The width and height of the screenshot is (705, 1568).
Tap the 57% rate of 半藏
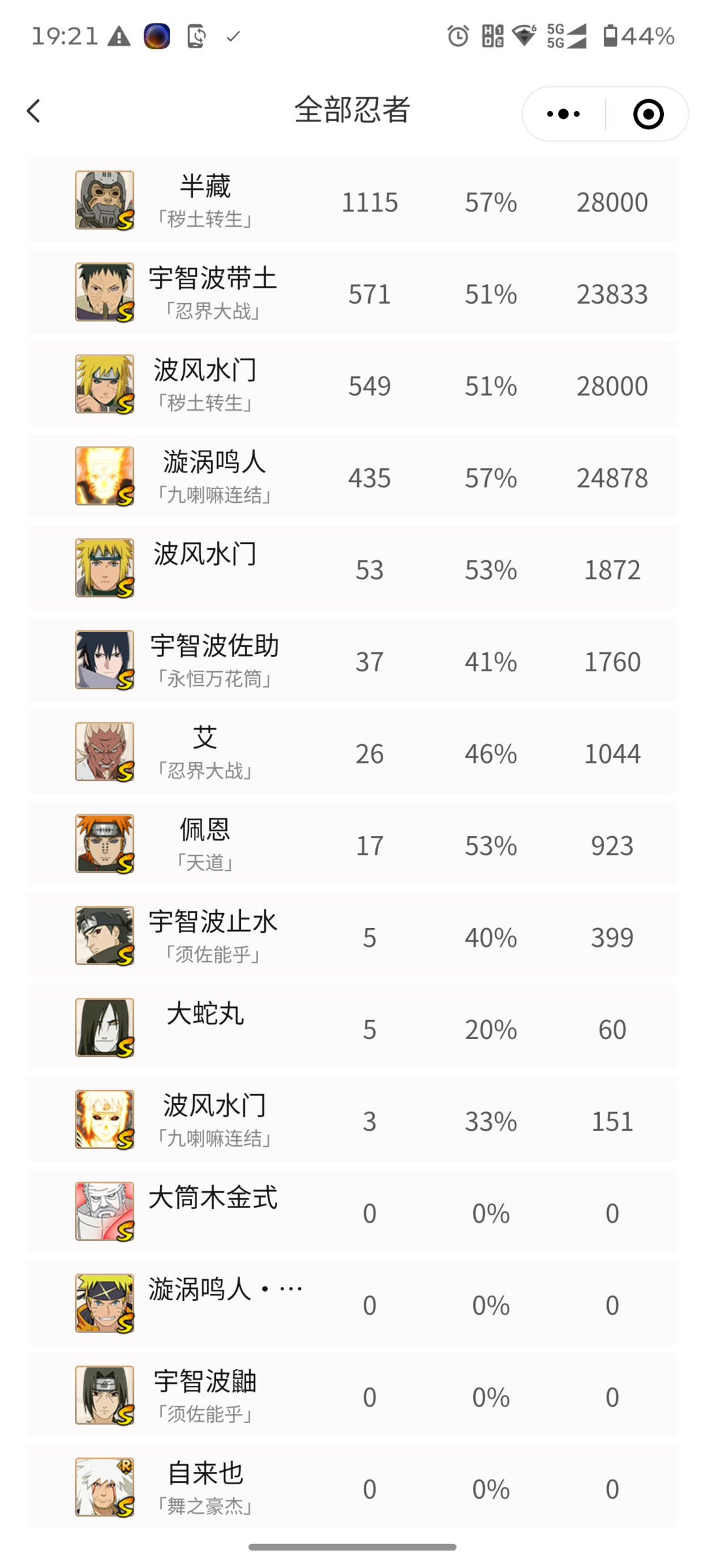point(490,200)
